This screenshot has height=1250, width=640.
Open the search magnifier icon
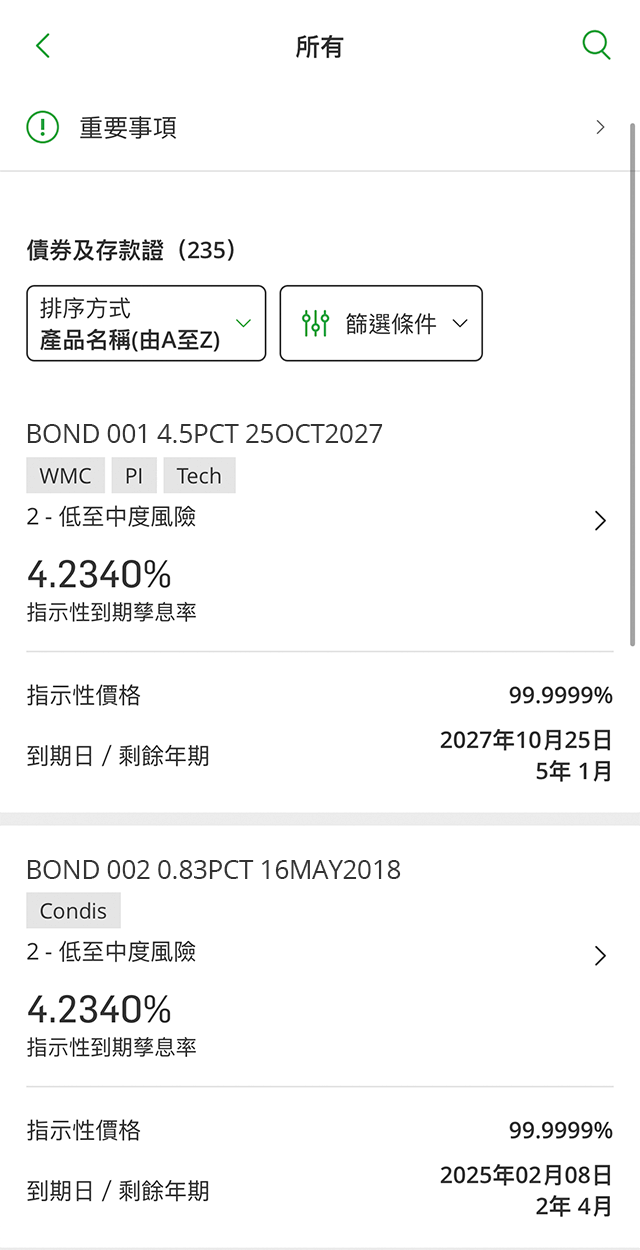[596, 46]
